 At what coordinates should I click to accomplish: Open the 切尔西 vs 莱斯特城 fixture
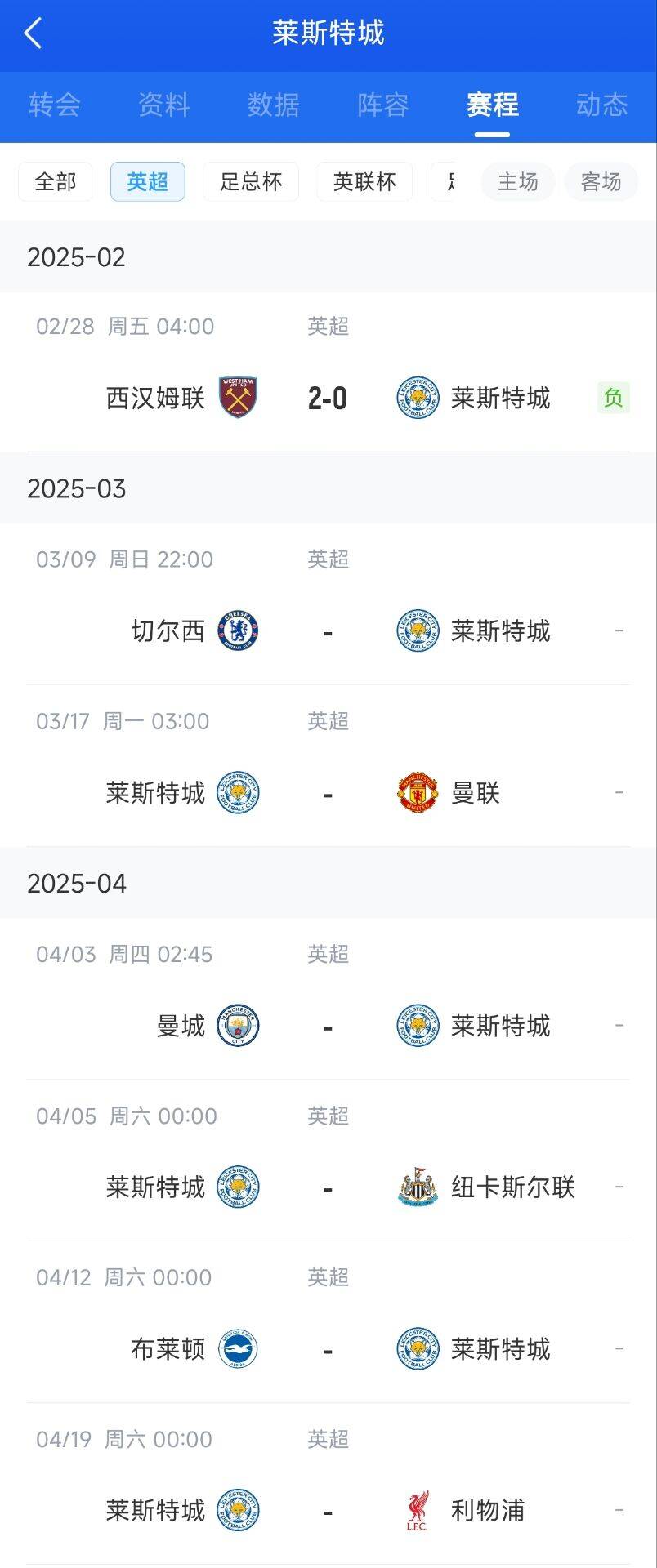pos(328,630)
